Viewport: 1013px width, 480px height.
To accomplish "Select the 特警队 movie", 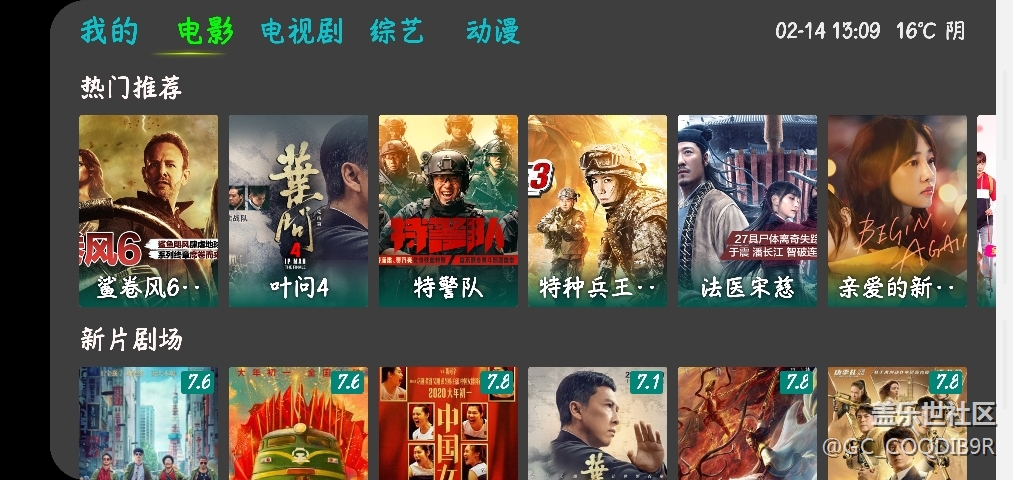I will click(448, 210).
